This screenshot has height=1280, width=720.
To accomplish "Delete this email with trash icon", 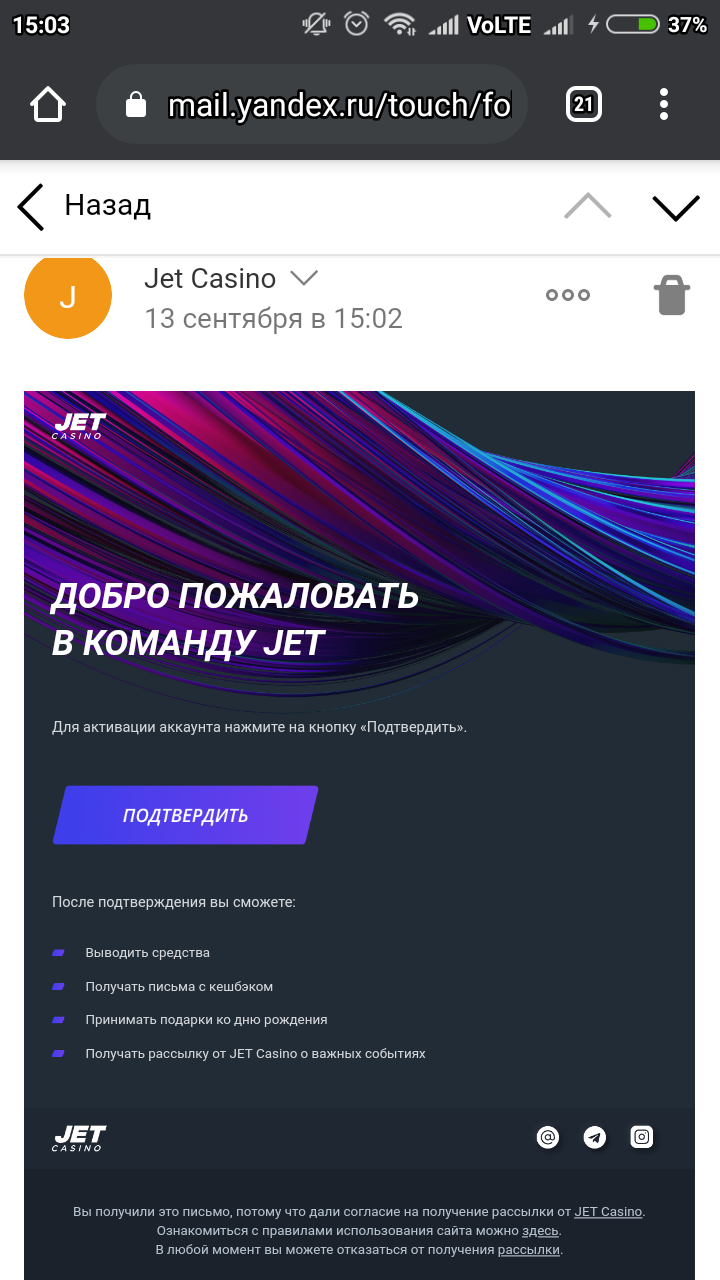I will click(x=671, y=295).
